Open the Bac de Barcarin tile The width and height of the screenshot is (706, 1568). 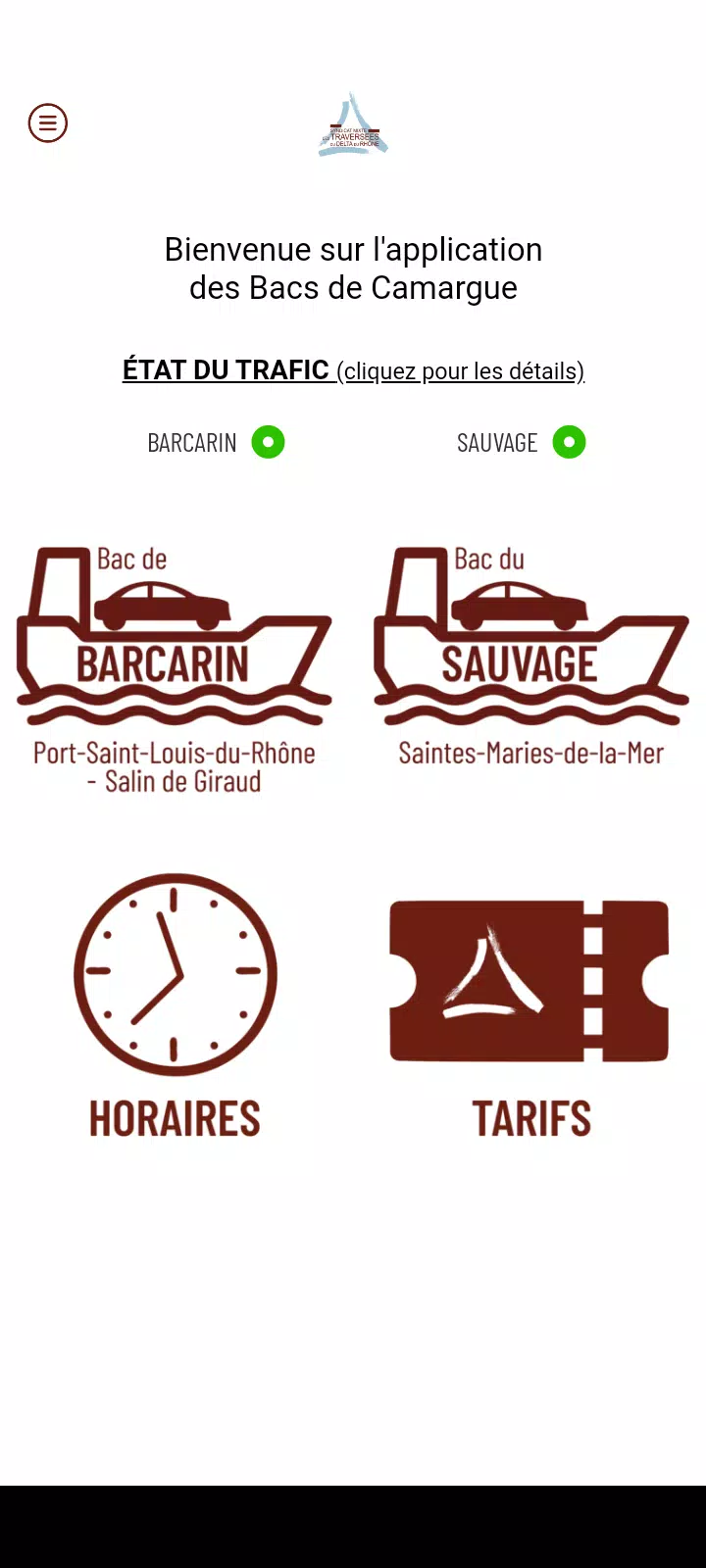[x=175, y=671]
